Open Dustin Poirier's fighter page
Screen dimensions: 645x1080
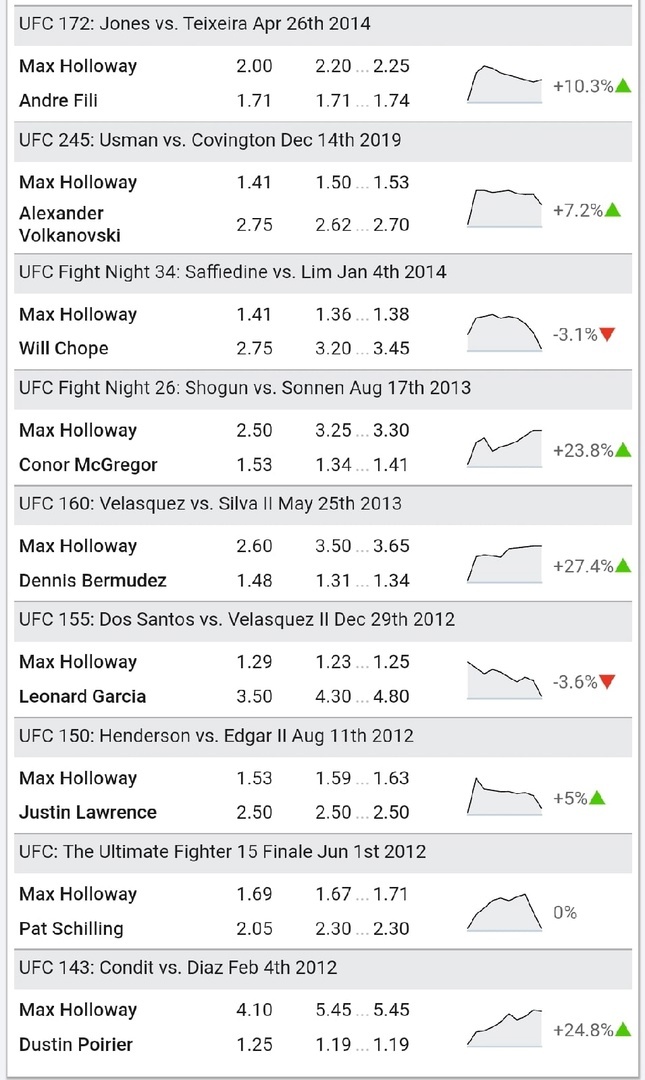[x=76, y=1045]
